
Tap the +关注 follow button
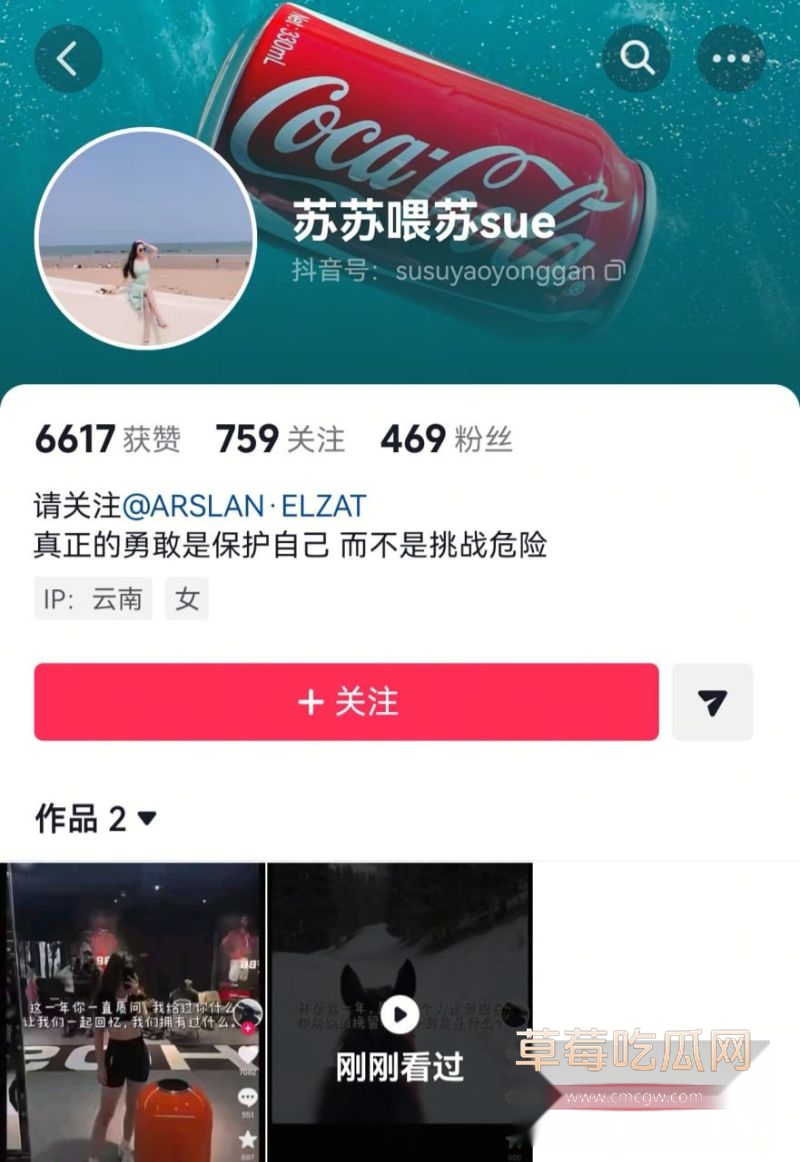[x=349, y=703]
